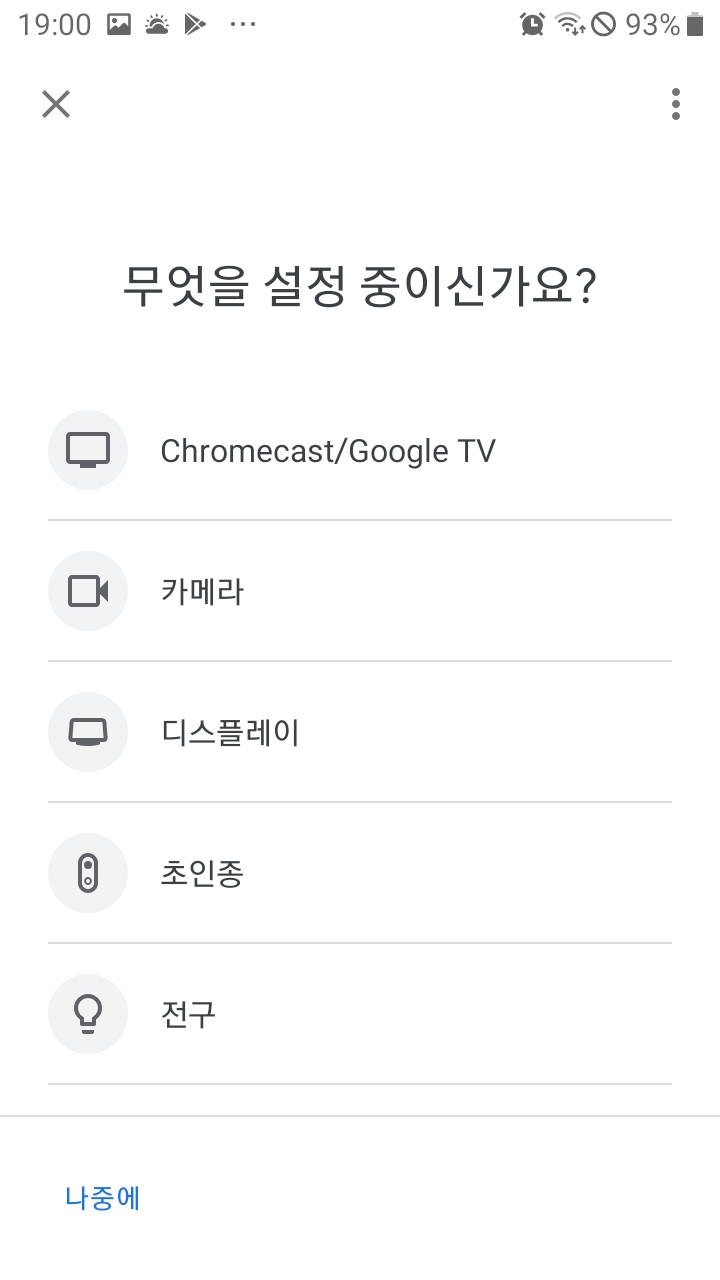Select Chromecast/Google TV to set up
The height and width of the screenshot is (1280, 720).
coord(360,450)
